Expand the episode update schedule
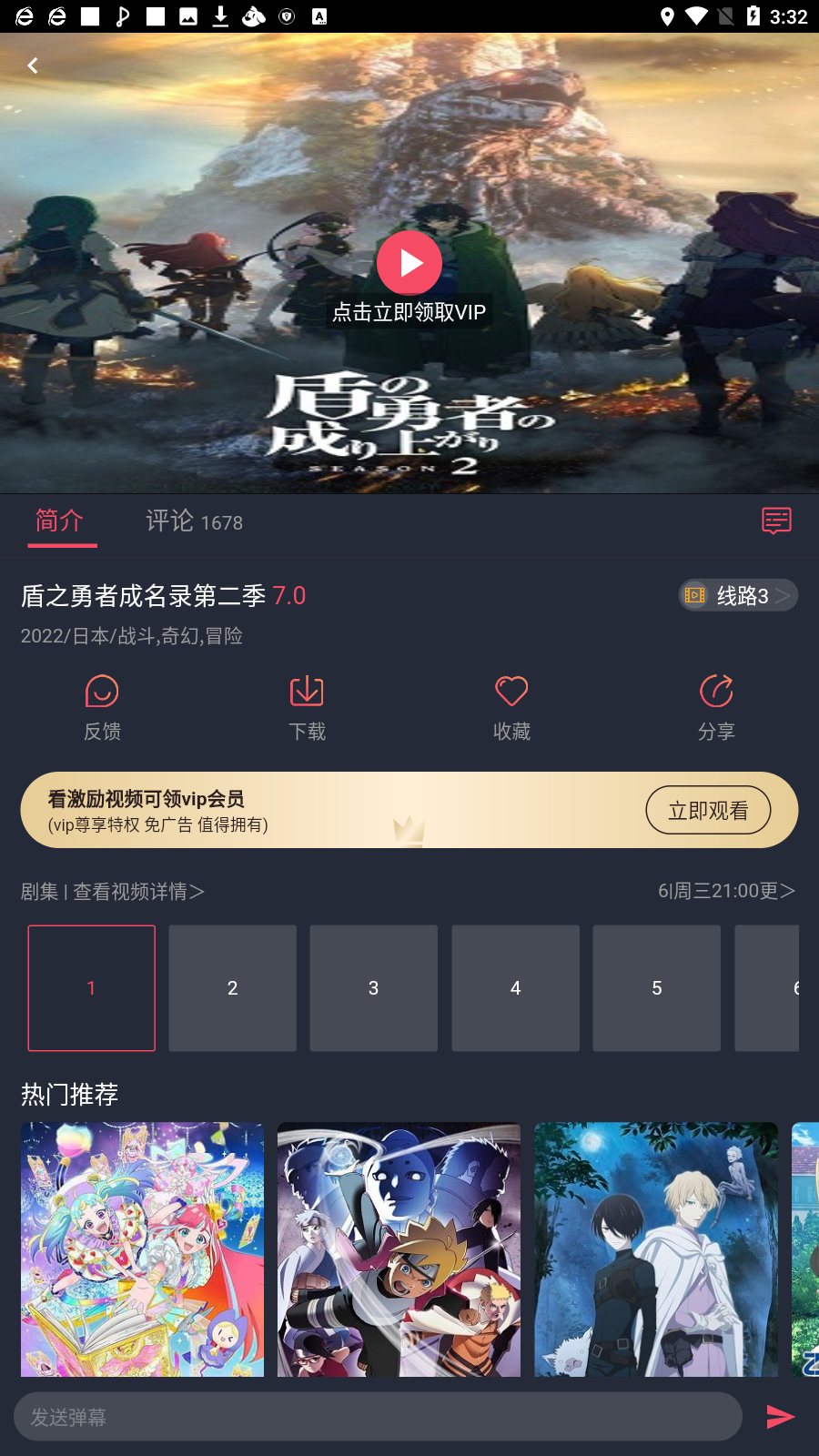Viewport: 819px width, 1456px height. 726,891
